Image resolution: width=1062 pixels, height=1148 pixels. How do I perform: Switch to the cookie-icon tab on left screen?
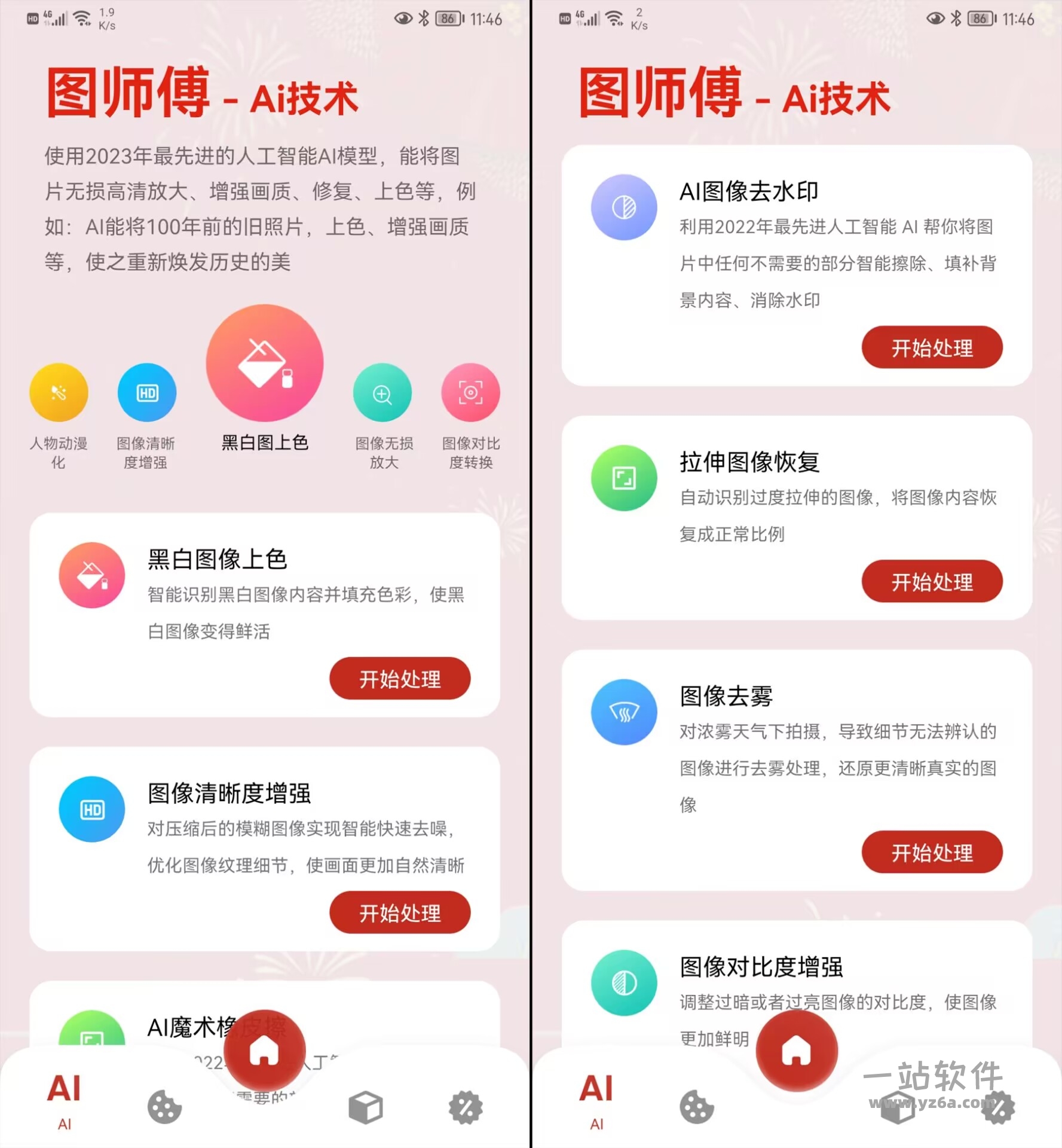(x=164, y=1107)
